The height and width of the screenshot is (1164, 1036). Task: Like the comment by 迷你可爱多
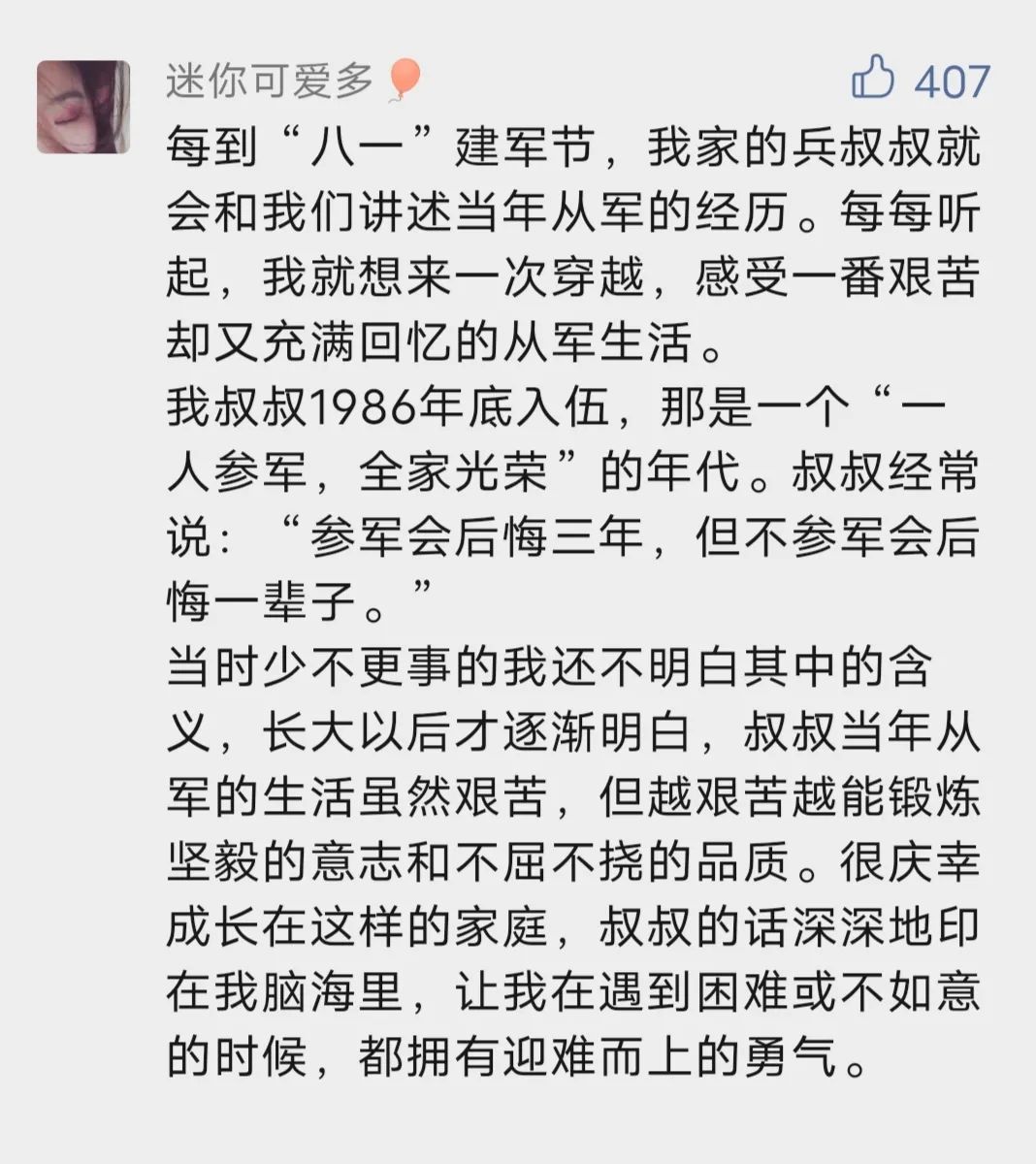pos(872,80)
